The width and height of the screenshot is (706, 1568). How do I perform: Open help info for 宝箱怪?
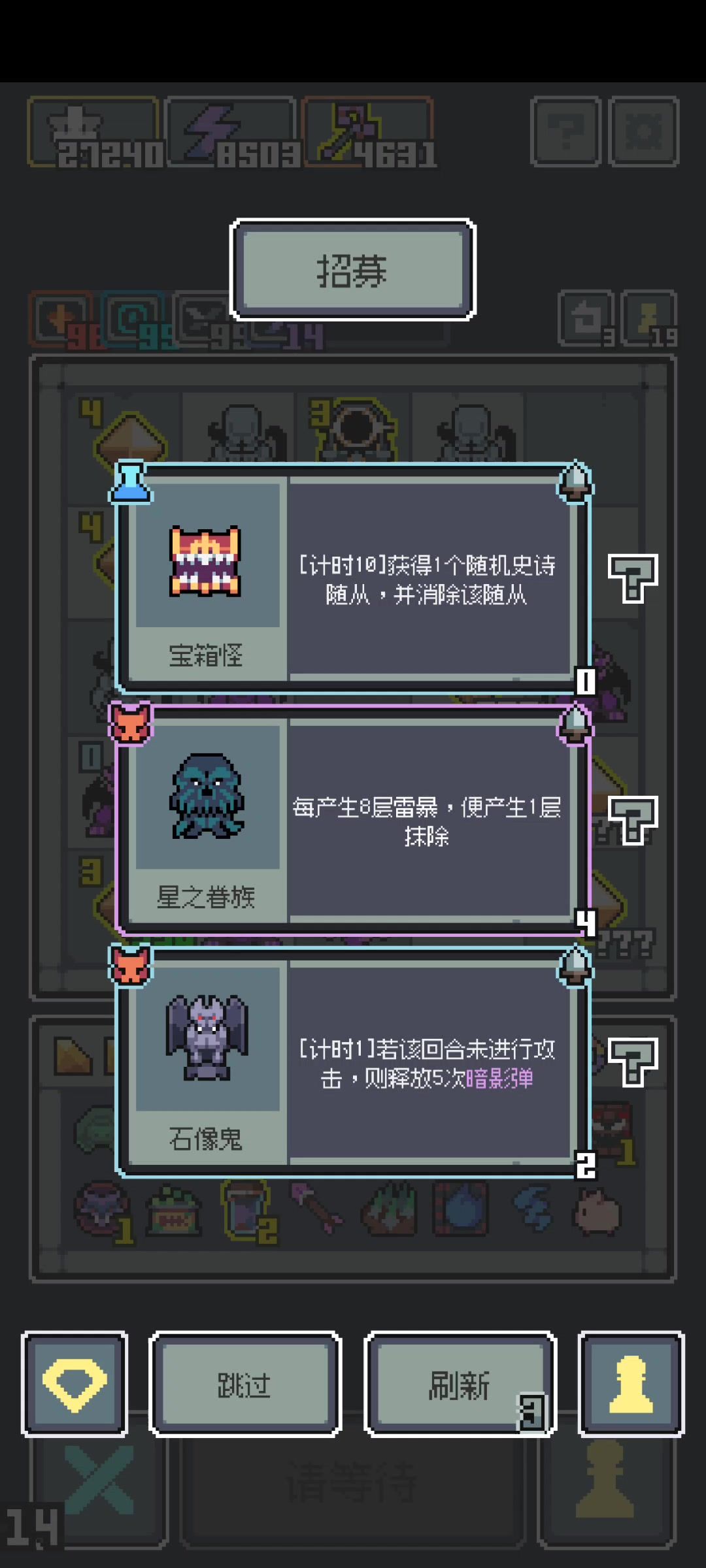pos(633,578)
